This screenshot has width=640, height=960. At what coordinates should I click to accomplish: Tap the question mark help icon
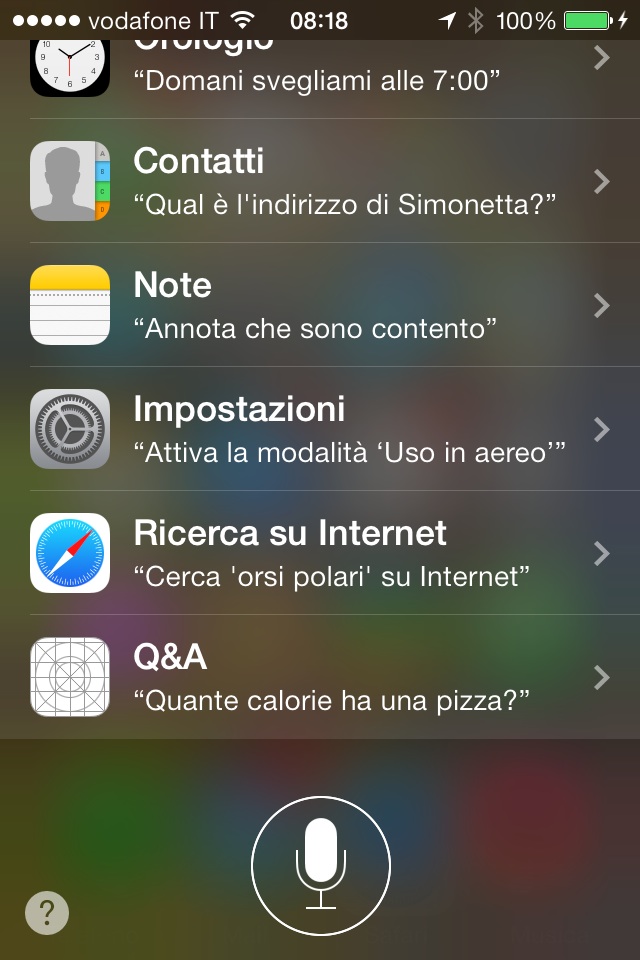[x=46, y=912]
